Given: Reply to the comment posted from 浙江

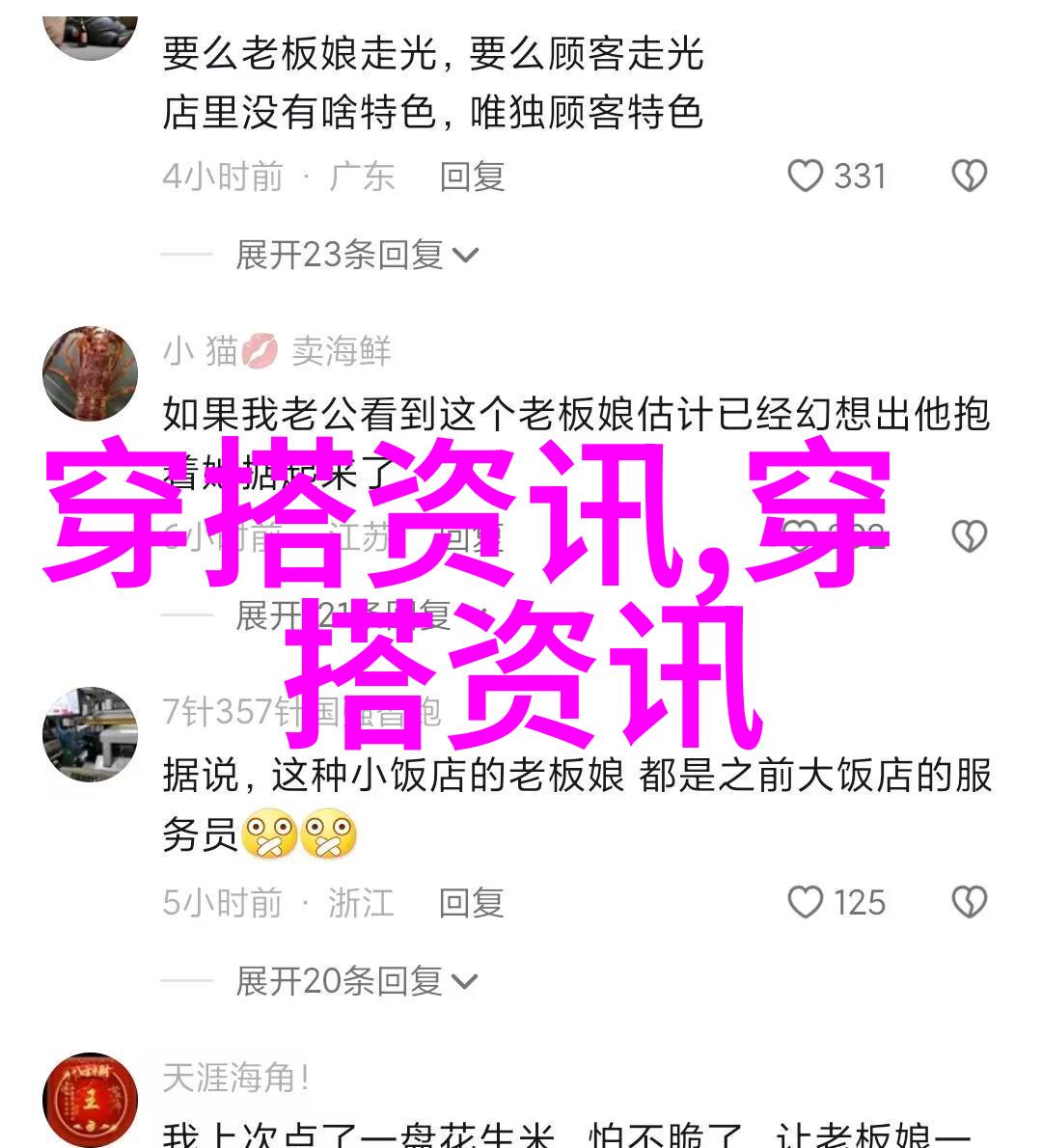Looking at the screenshot, I should (x=472, y=903).
